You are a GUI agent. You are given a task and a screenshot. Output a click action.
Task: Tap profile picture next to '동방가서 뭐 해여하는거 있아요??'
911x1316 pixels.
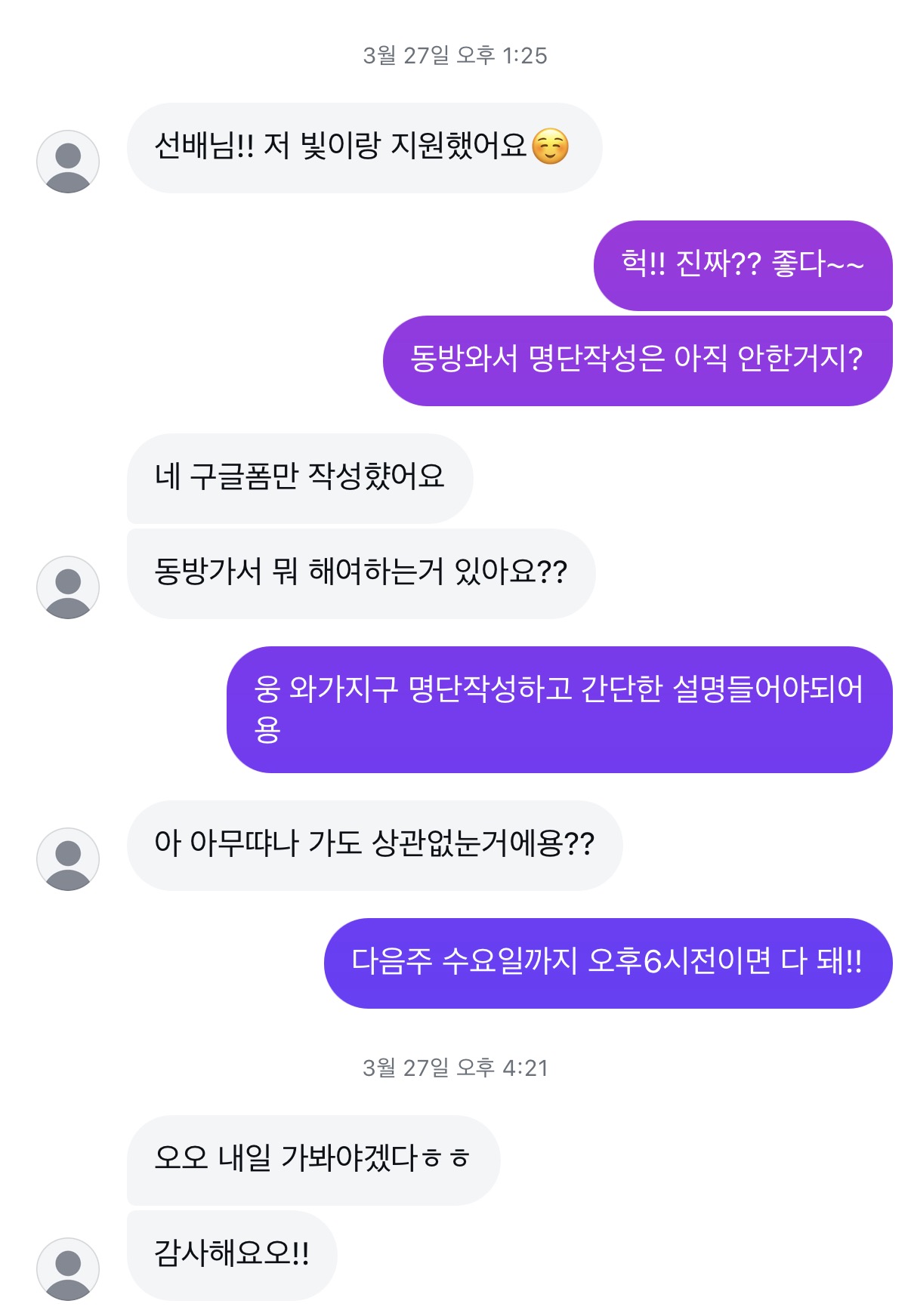68,587
